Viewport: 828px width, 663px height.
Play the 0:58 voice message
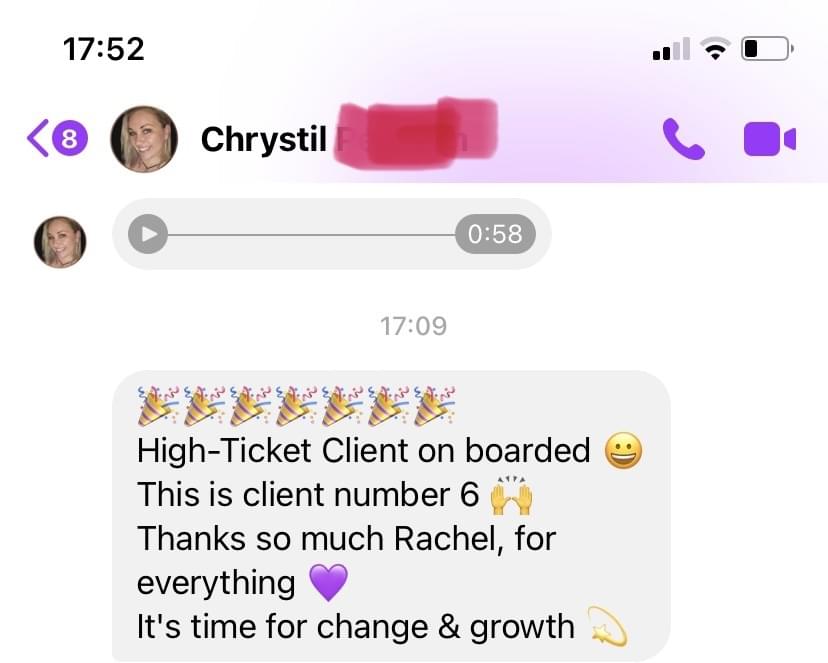149,234
